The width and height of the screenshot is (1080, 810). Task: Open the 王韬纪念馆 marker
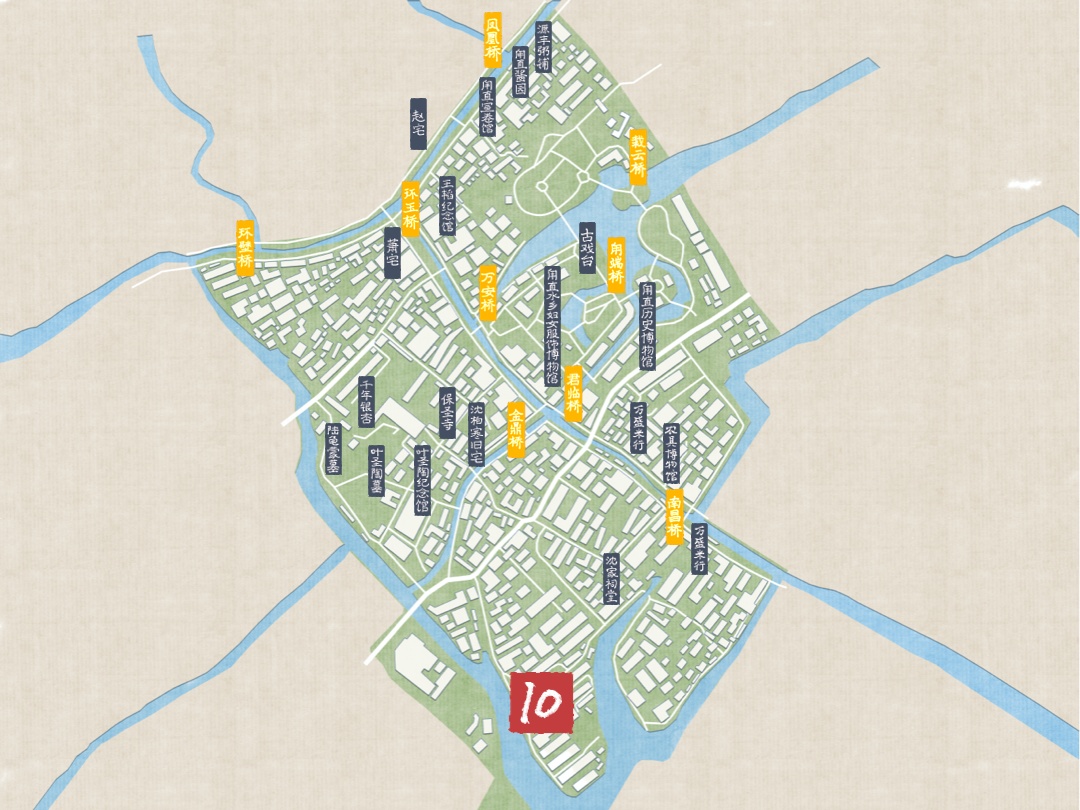447,206
